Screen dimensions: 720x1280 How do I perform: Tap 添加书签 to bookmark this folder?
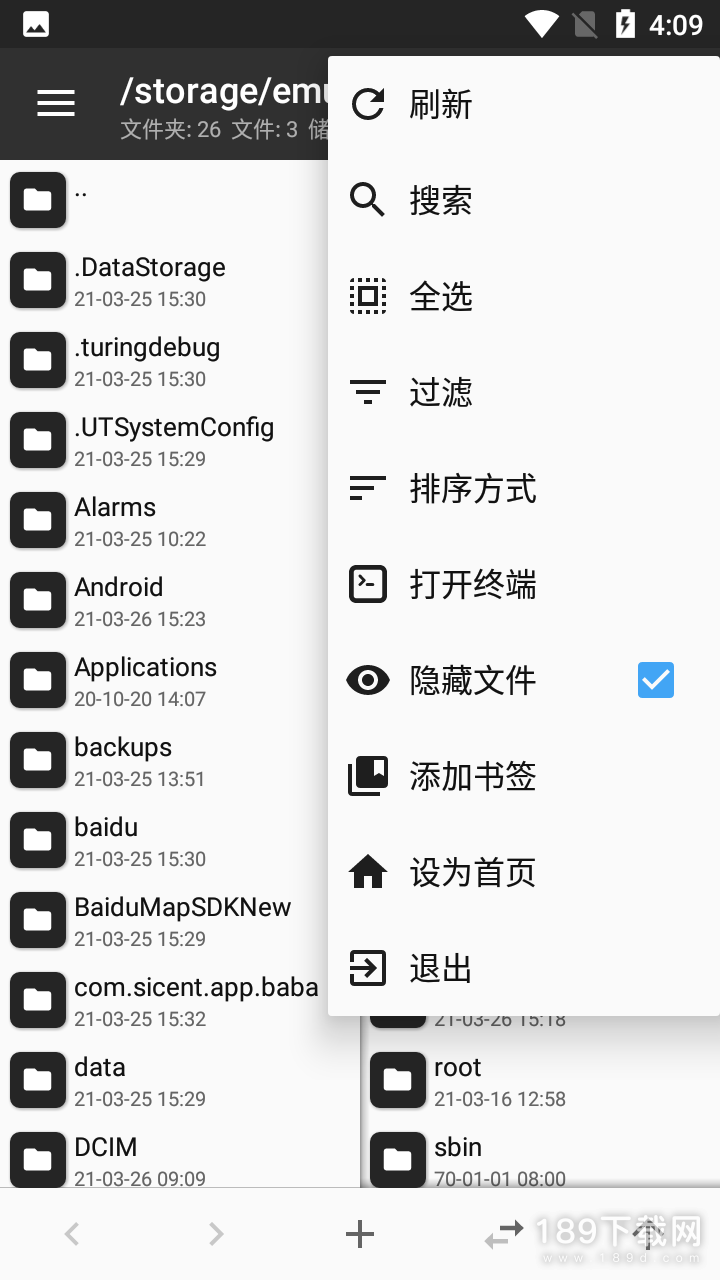pos(472,776)
